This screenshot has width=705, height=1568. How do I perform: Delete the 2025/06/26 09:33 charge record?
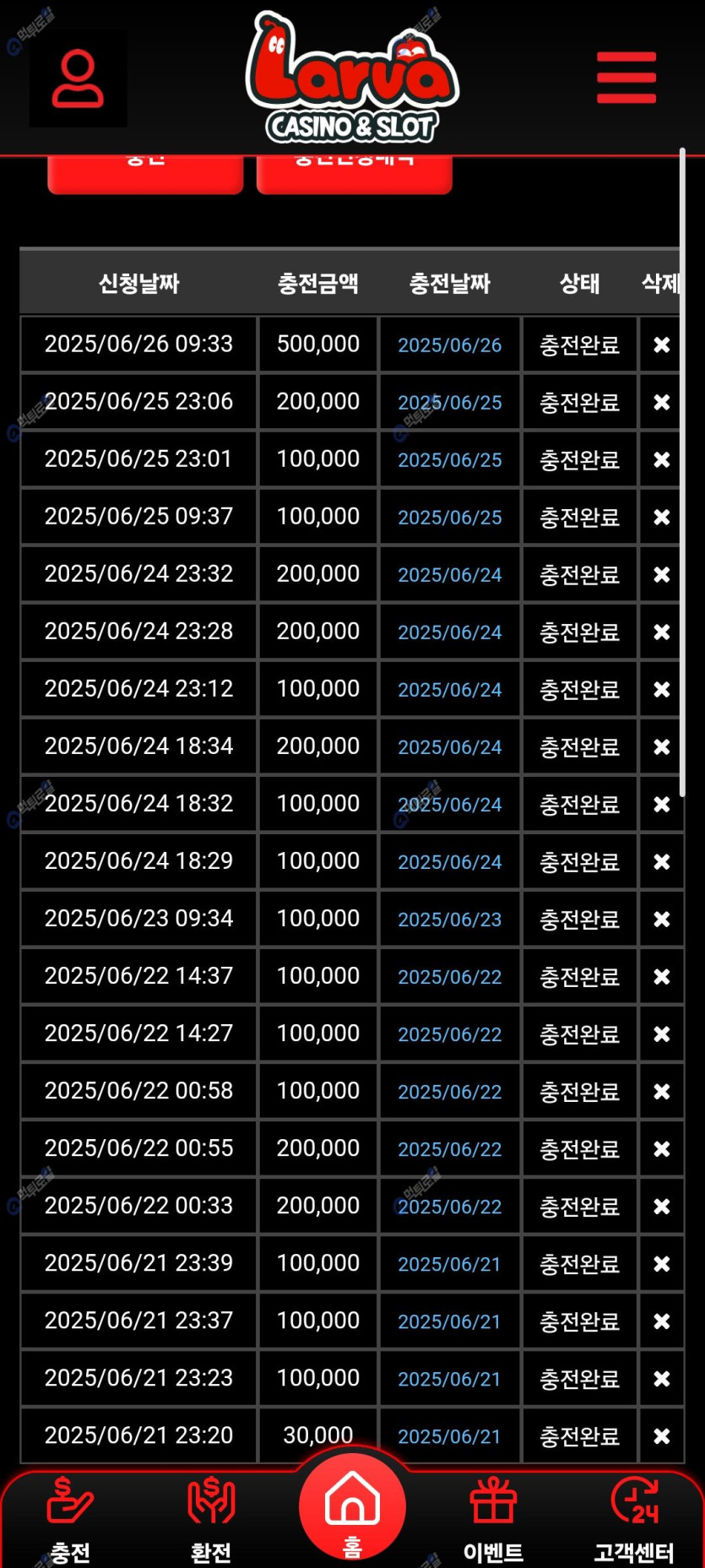tap(661, 345)
